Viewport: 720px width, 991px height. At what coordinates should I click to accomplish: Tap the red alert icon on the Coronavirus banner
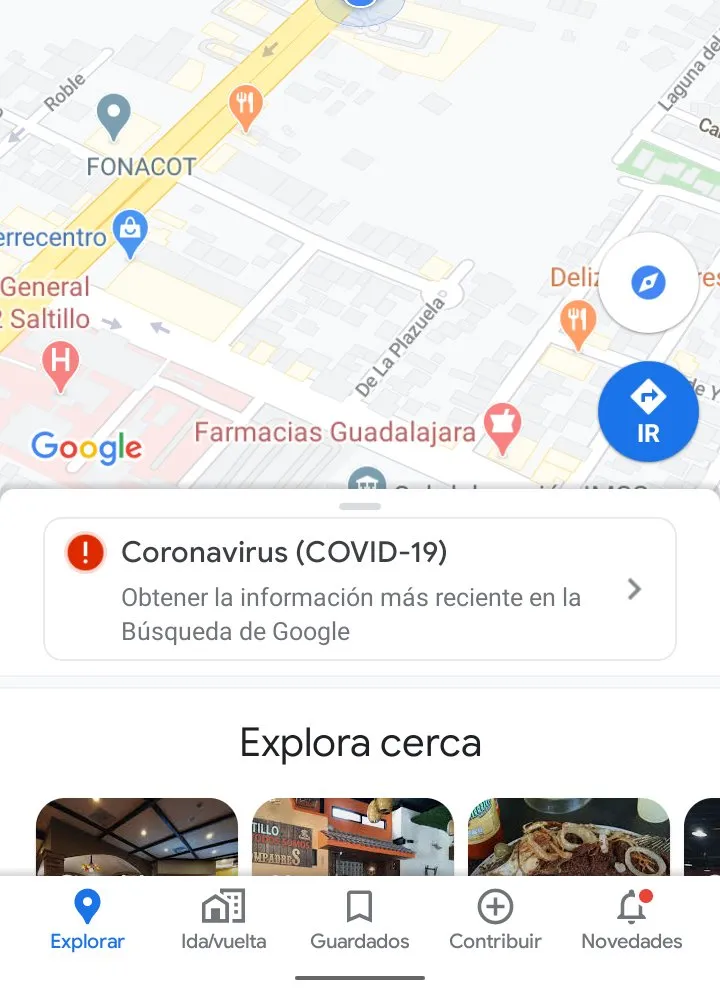[x=84, y=551]
